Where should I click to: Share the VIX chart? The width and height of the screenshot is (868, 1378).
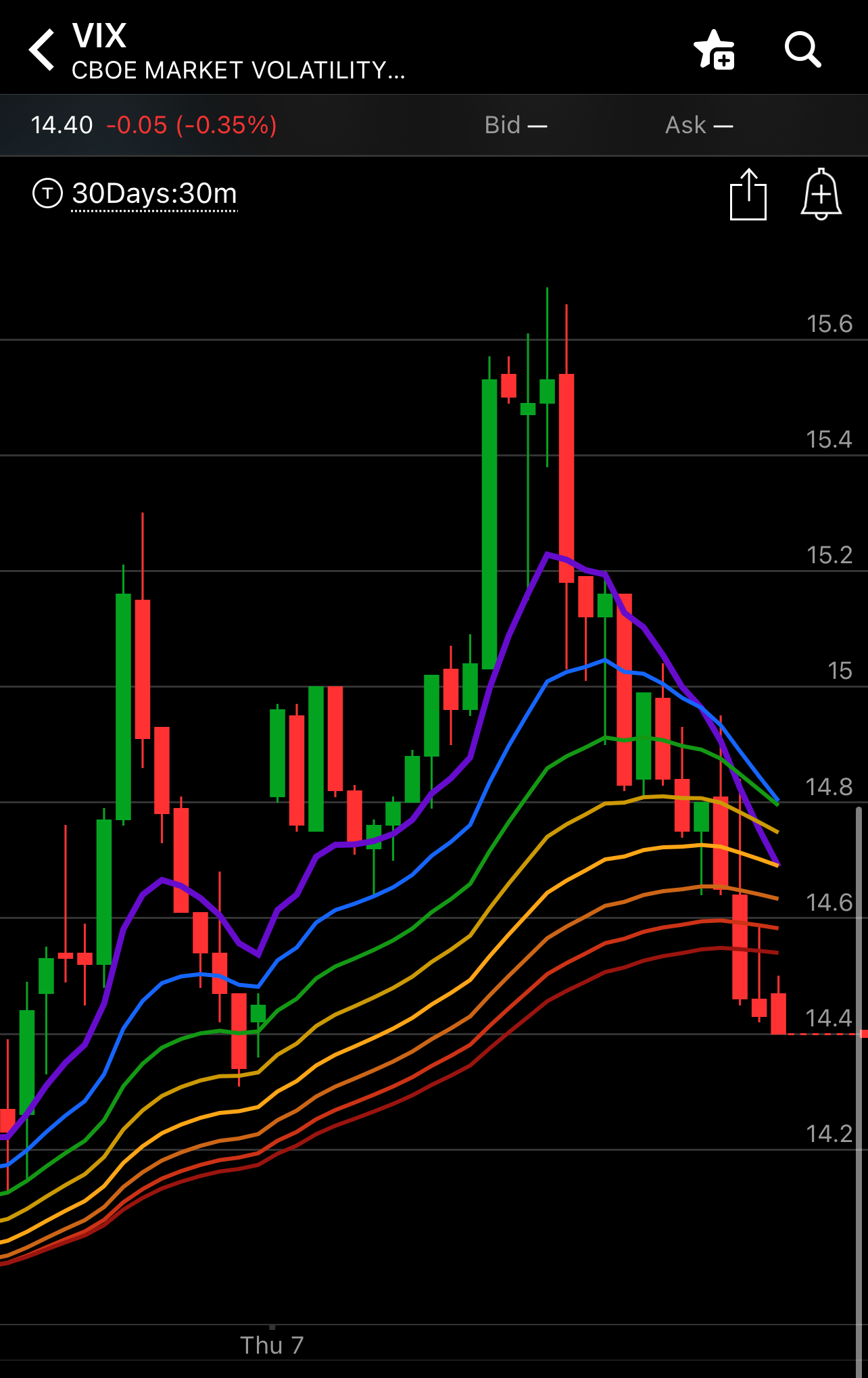[748, 195]
